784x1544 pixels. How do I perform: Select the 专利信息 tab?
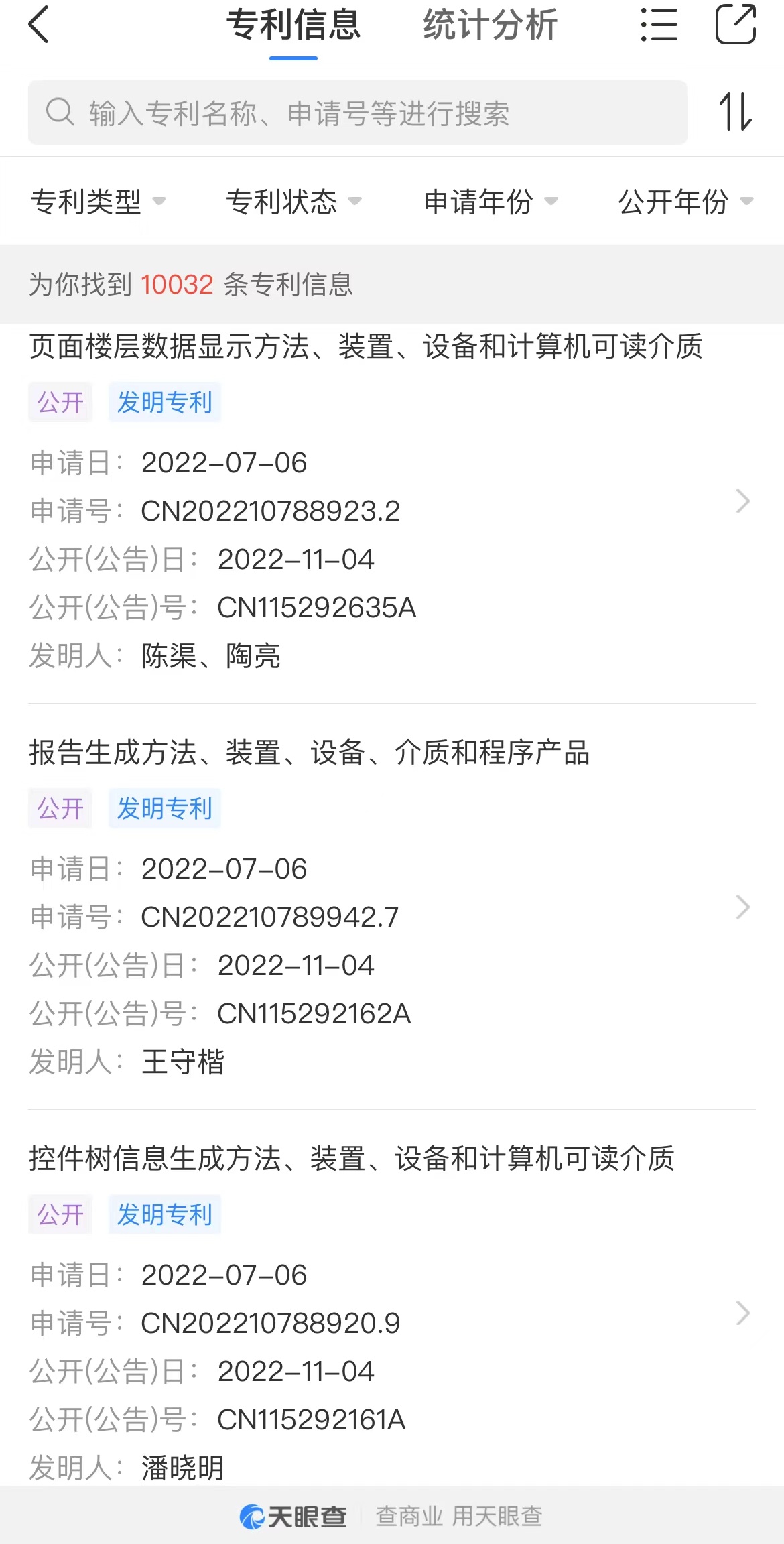pyautogui.click(x=293, y=25)
